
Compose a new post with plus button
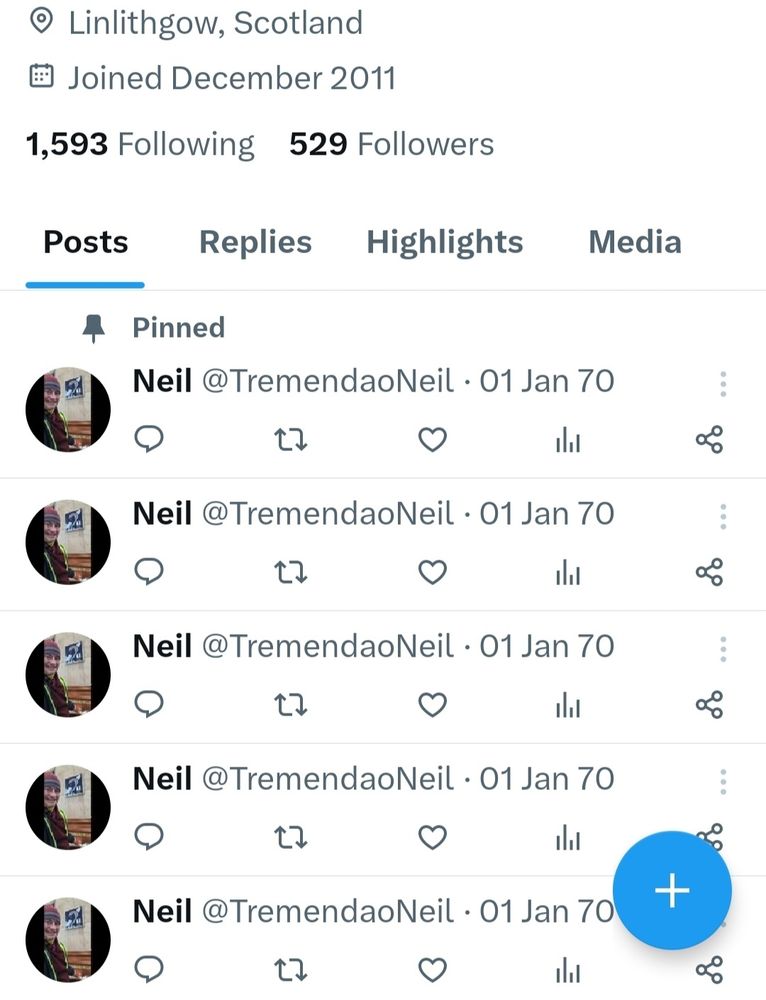point(672,890)
